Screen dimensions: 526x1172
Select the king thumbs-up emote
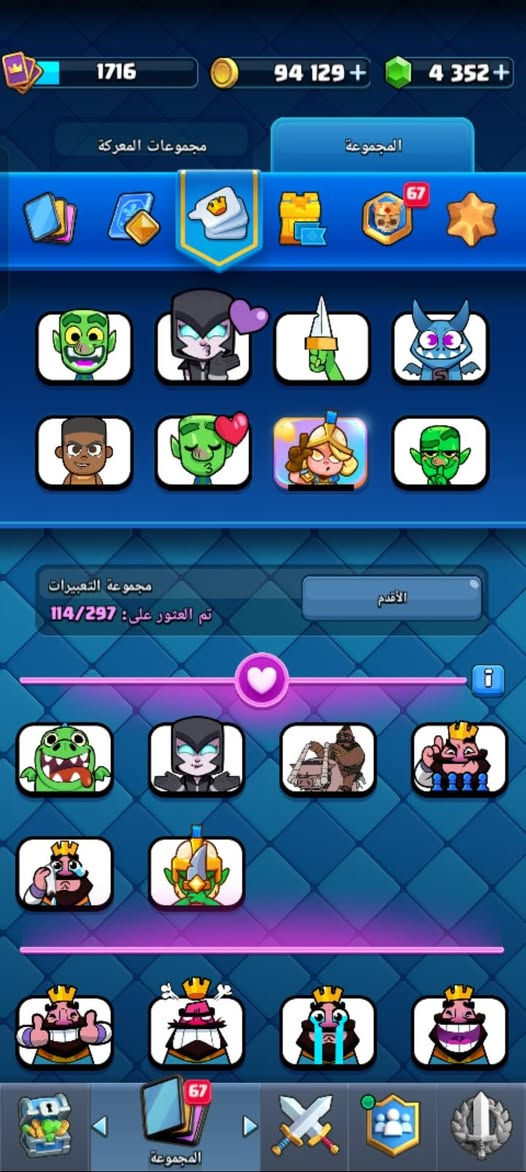pyautogui.click(x=64, y=1030)
